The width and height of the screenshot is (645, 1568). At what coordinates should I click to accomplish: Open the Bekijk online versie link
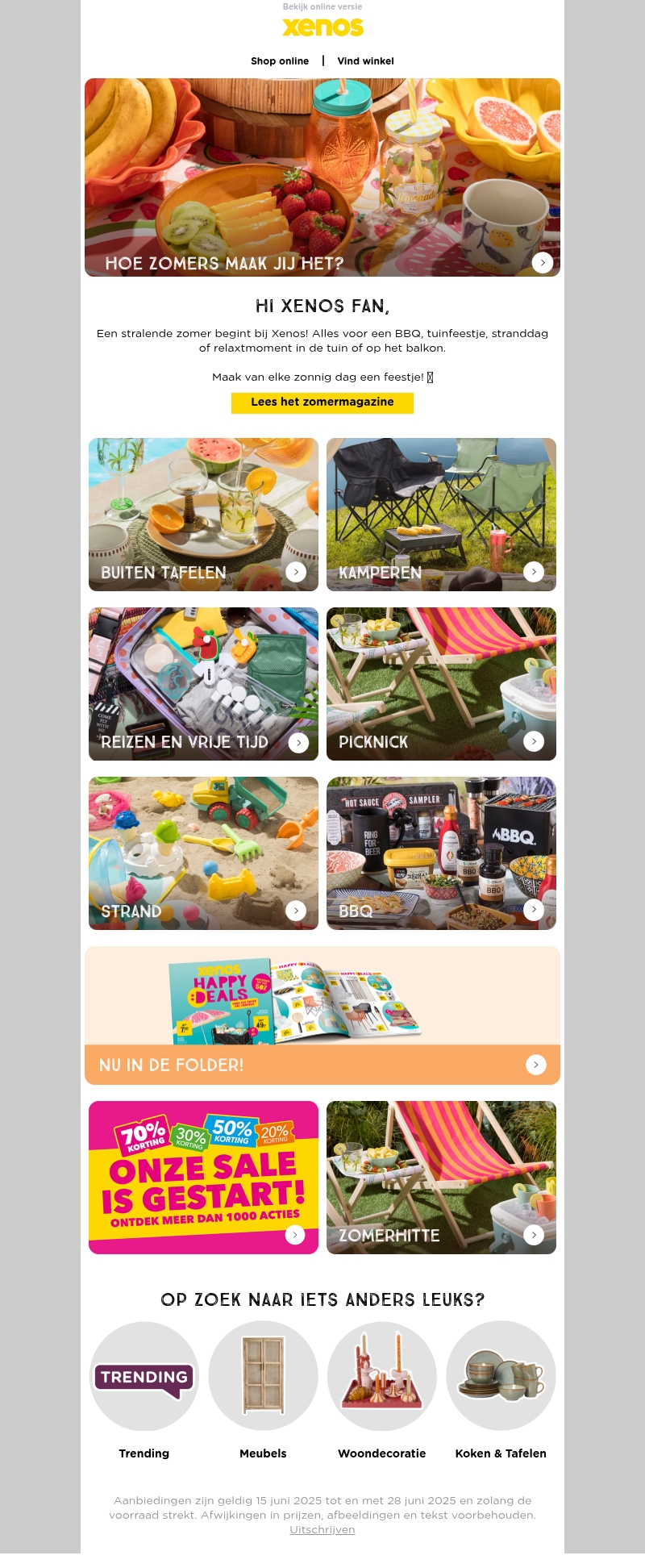322,6
